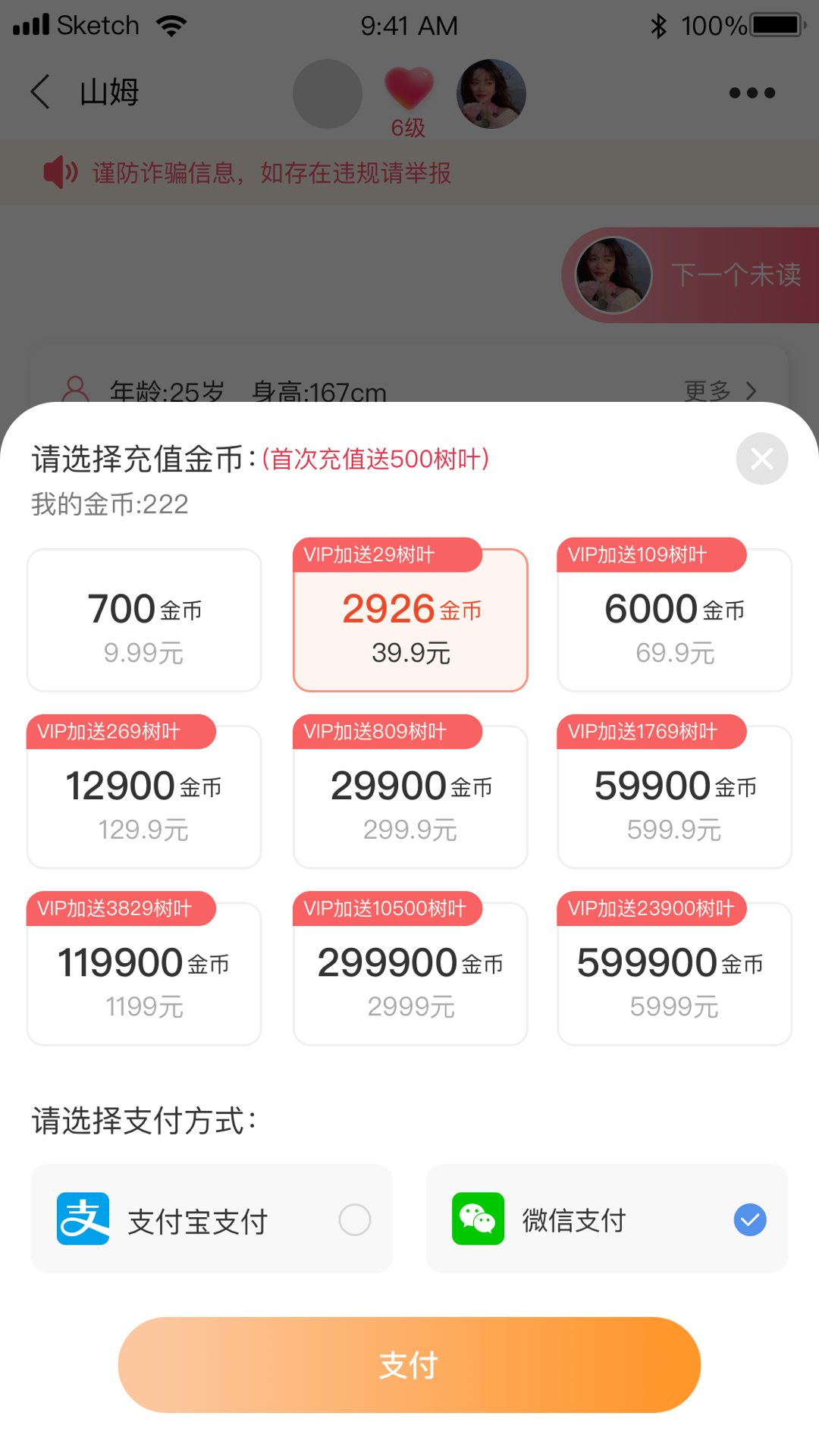The image size is (819, 1456).
Task: Tap the 支付 button to pay
Action: tap(408, 1363)
